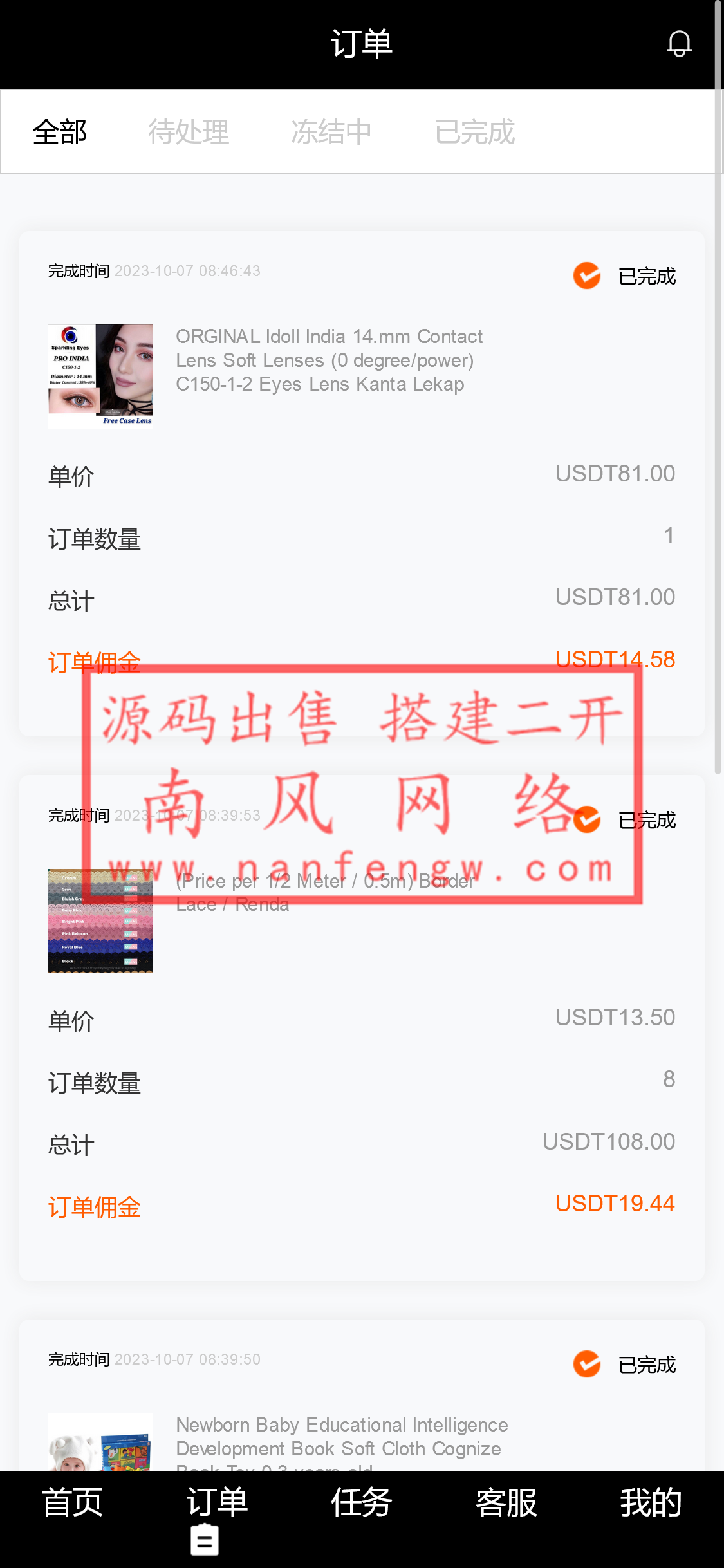View the 已完成 orders tab
The height and width of the screenshot is (1568, 724).
click(x=475, y=133)
